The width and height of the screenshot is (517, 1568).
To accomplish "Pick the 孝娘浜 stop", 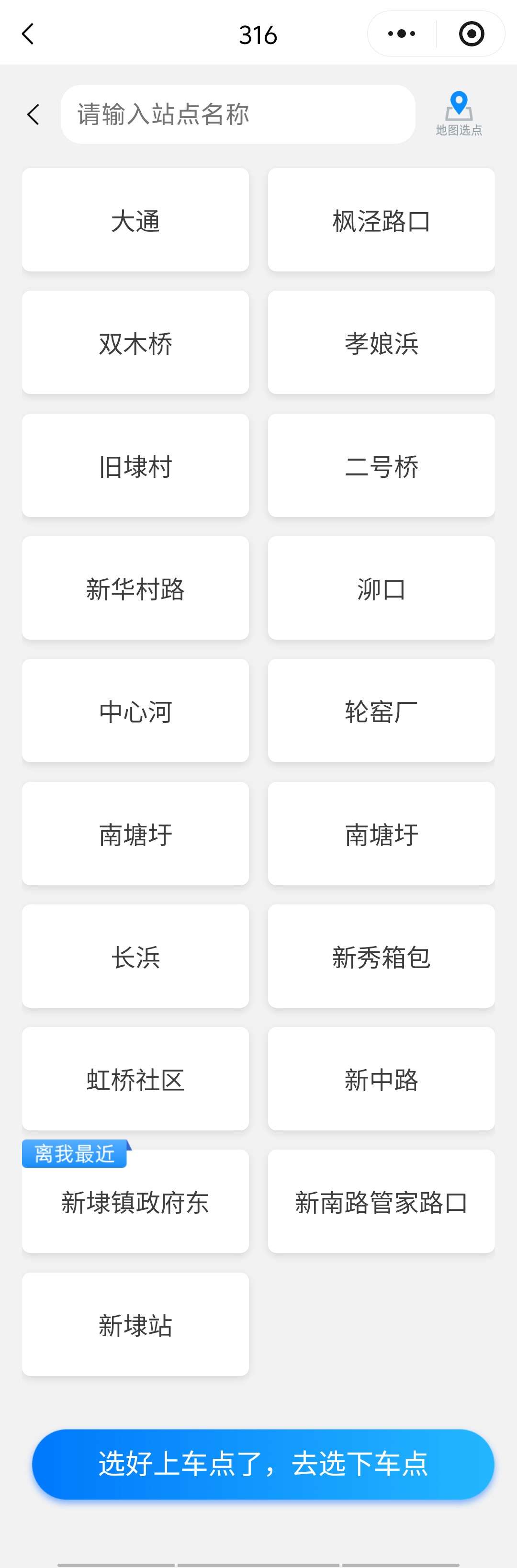I will (x=381, y=343).
